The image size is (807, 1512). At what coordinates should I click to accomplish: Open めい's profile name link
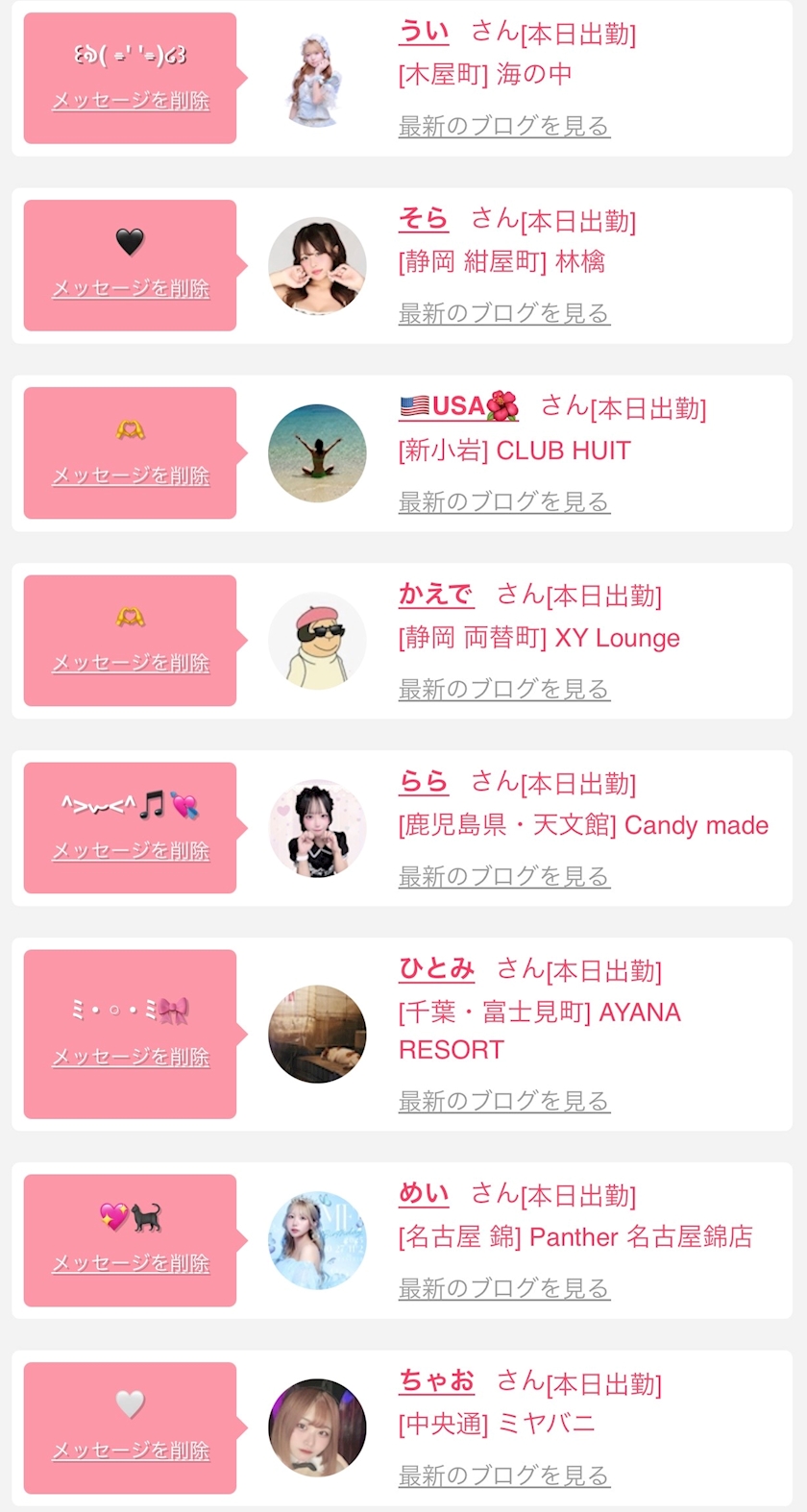click(x=424, y=1194)
